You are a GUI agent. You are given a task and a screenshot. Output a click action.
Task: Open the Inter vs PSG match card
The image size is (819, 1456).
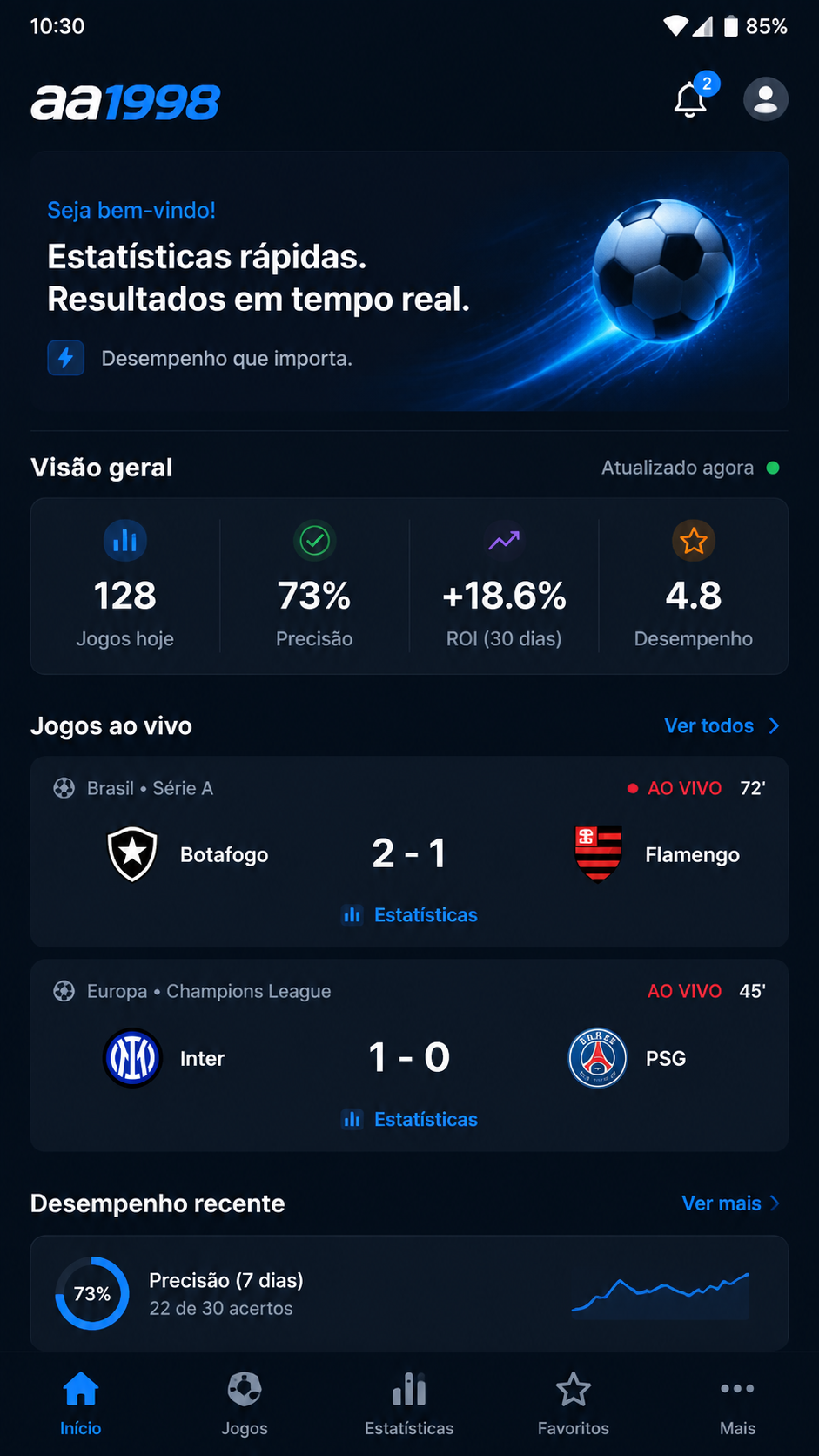click(409, 1055)
